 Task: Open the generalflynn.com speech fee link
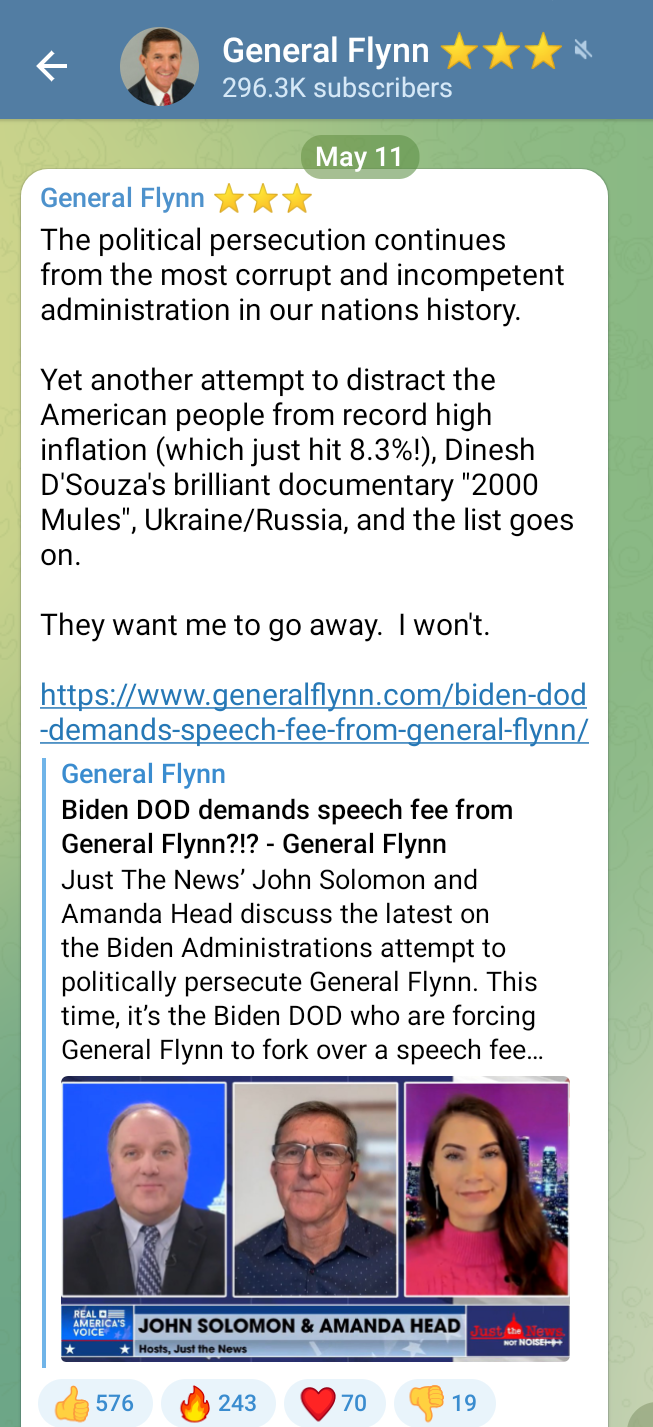pos(313,712)
